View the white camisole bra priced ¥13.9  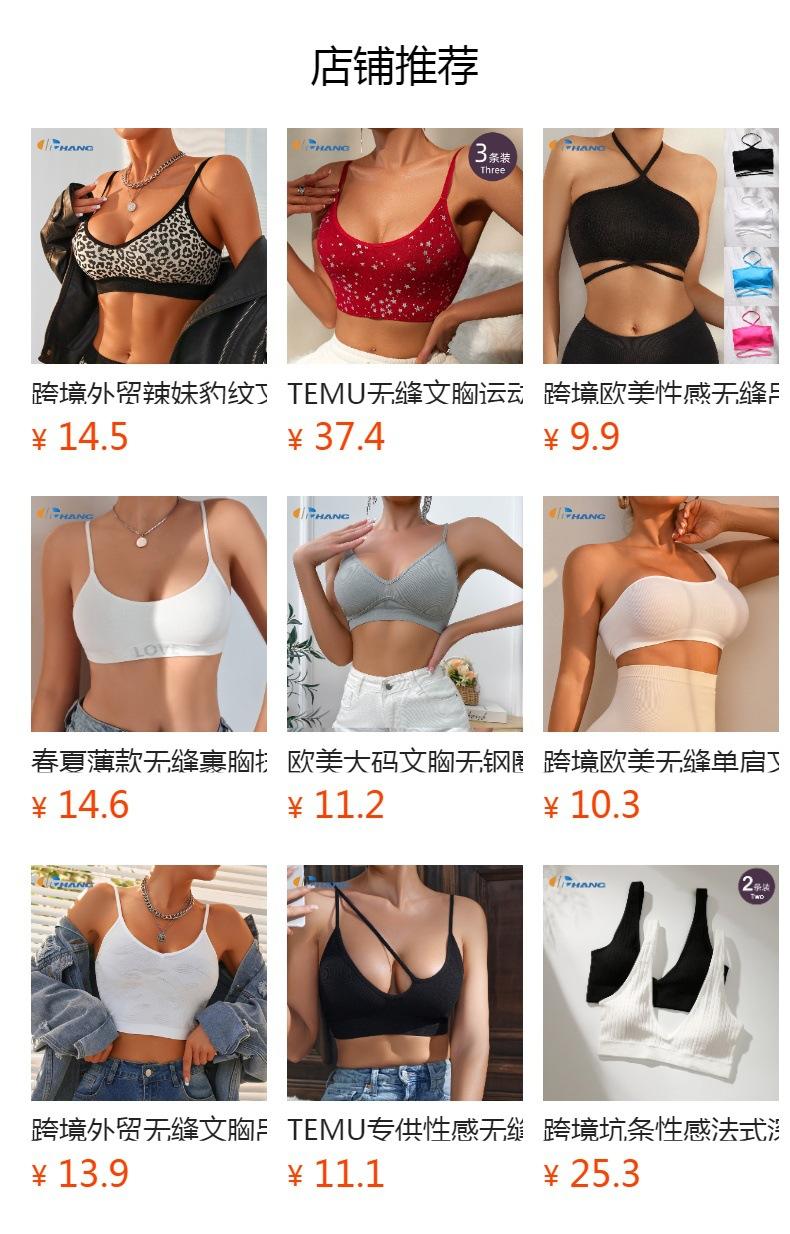pyautogui.click(x=149, y=983)
